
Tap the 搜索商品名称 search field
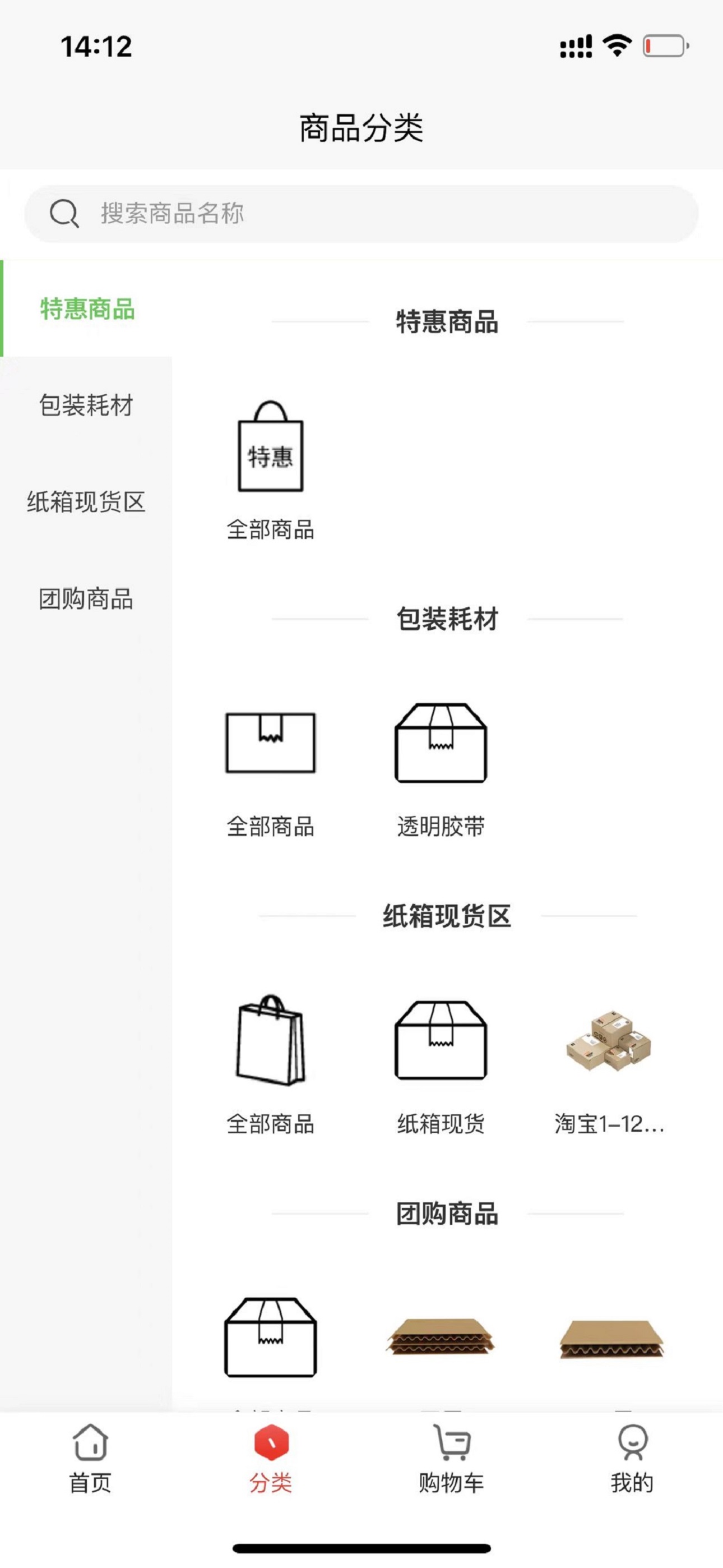(361, 214)
